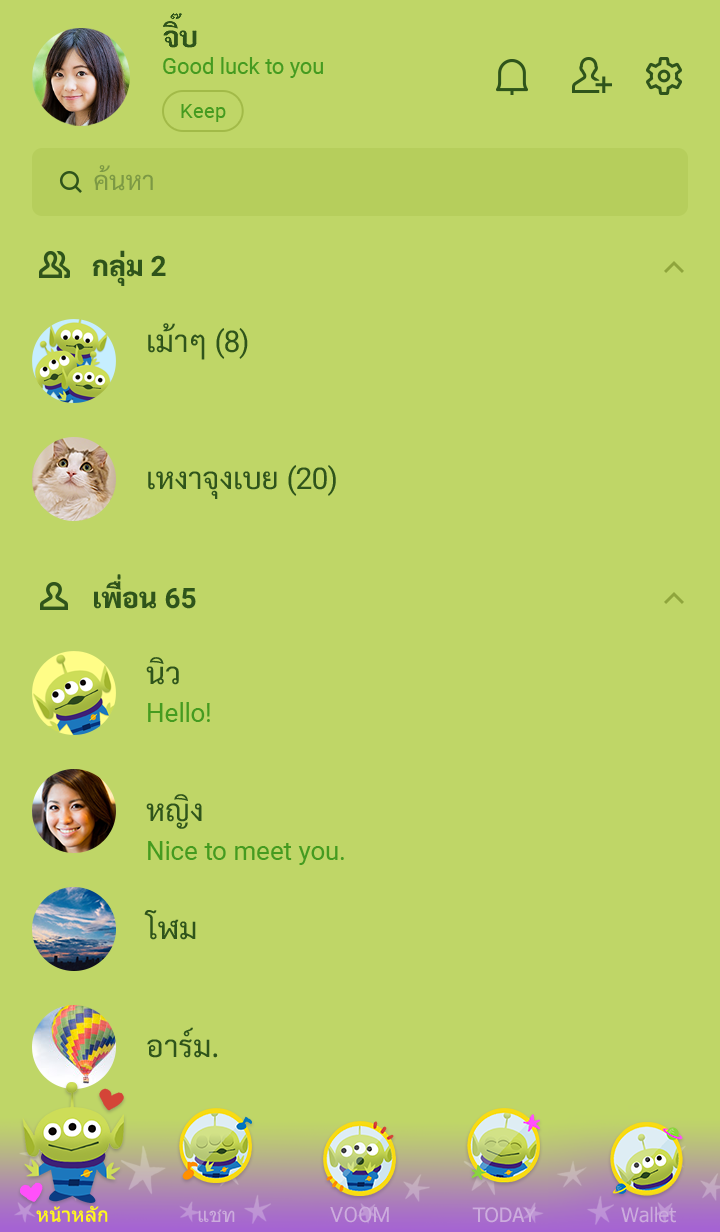
Task: Tap the Keep button
Action: [203, 111]
